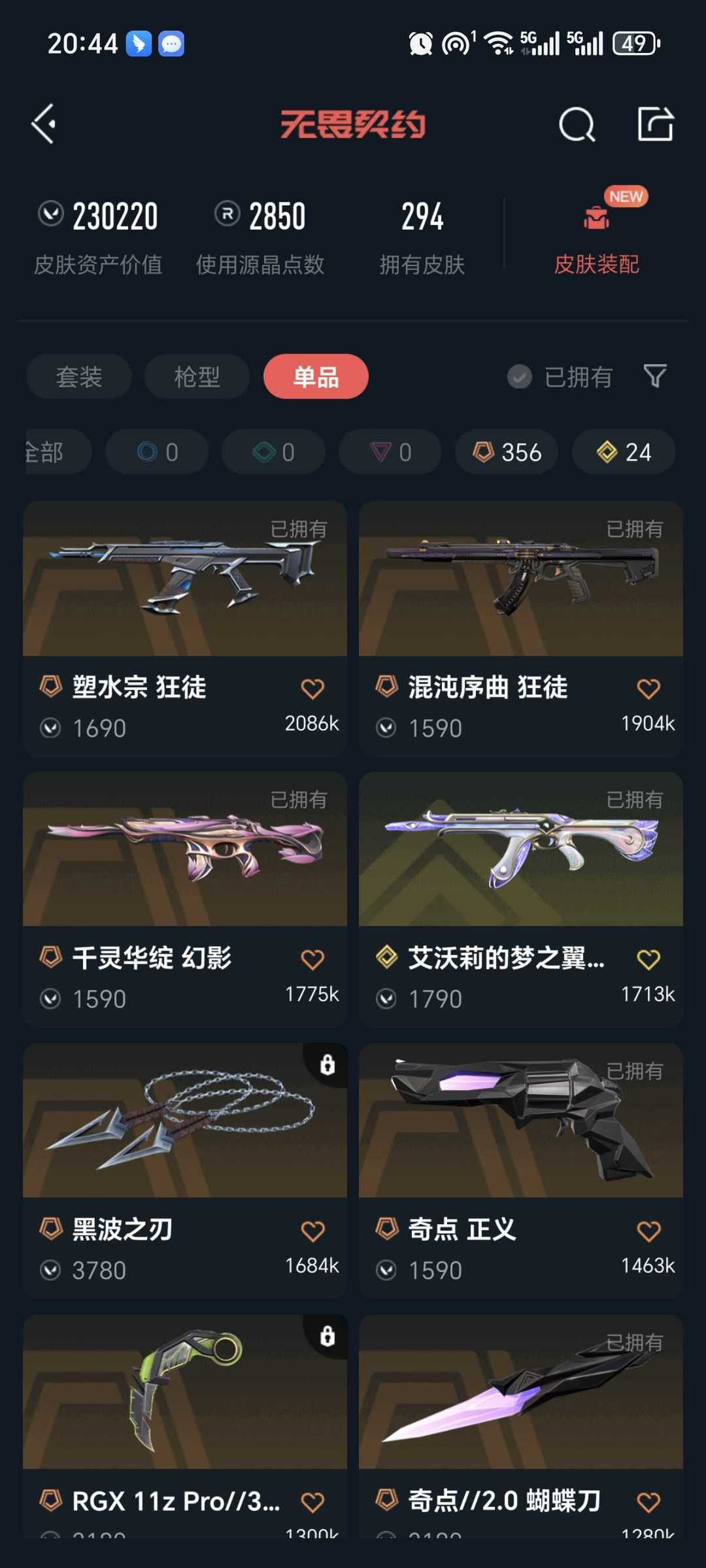Favorite the 奇点 正义 skin

coord(648,1231)
